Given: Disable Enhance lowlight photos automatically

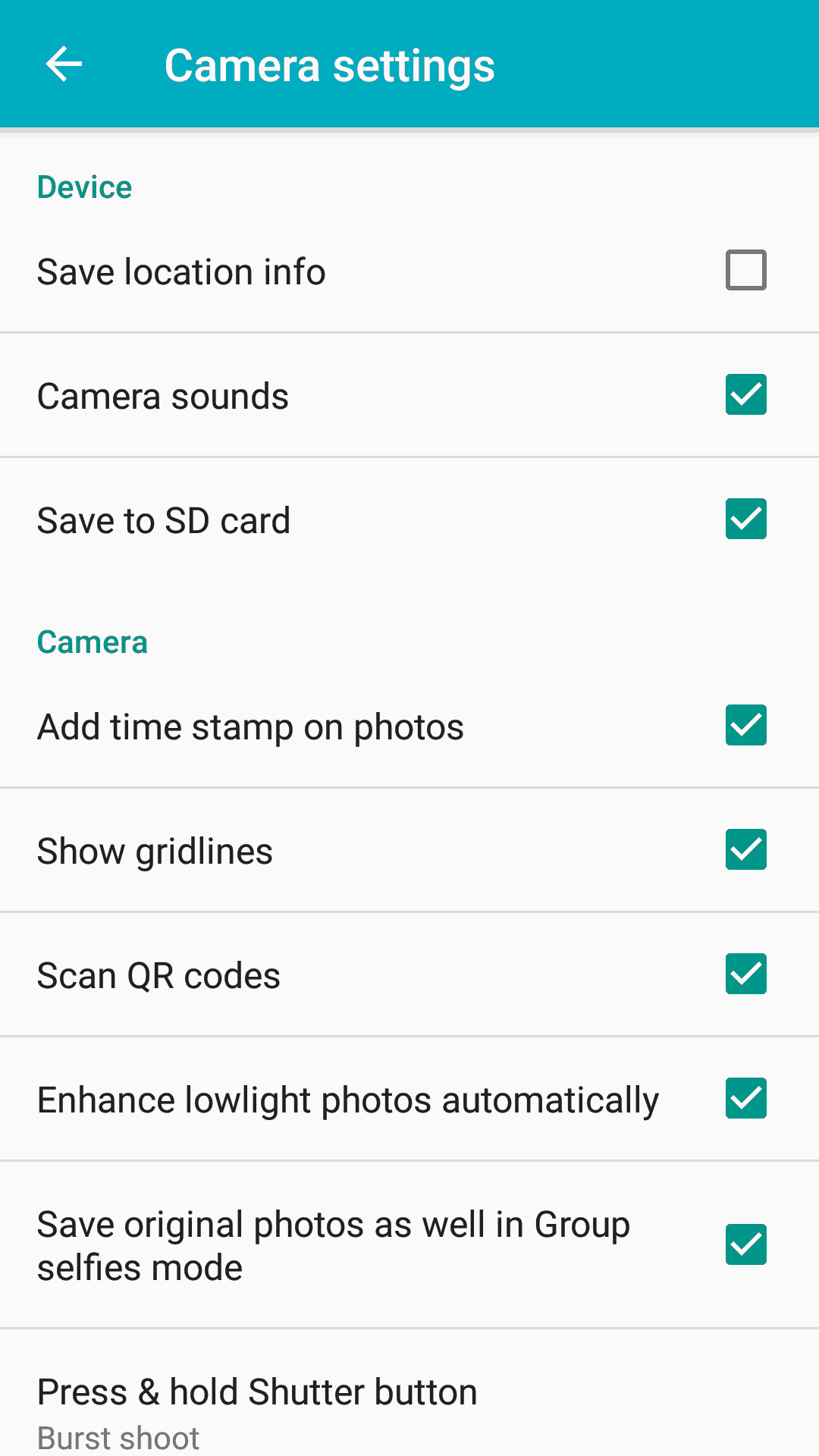Looking at the screenshot, I should pyautogui.click(x=745, y=1098).
